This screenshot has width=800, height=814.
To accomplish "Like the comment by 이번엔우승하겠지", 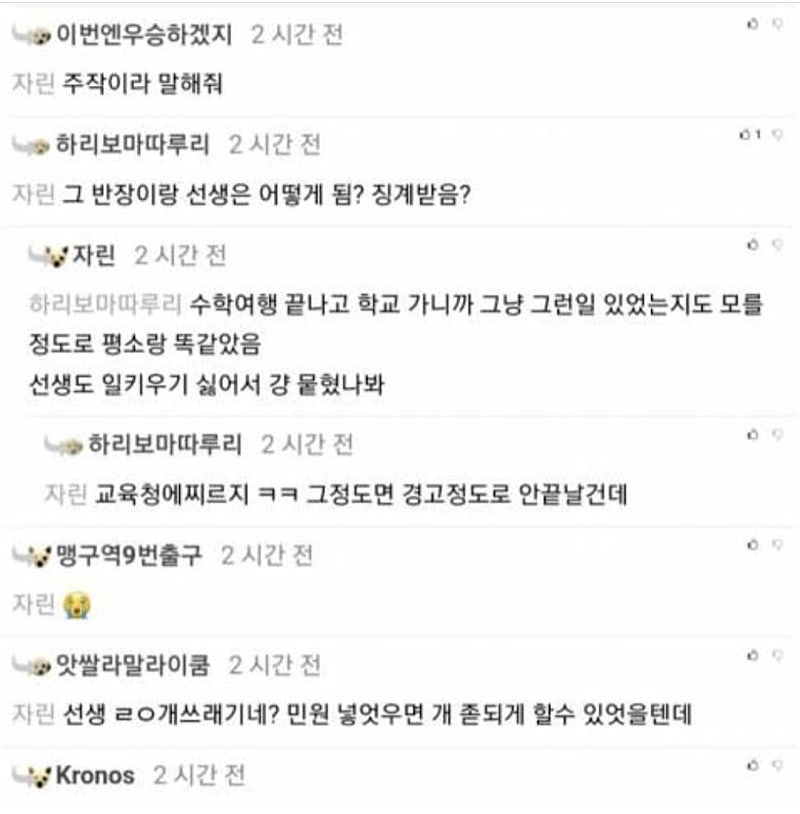I will [752, 23].
